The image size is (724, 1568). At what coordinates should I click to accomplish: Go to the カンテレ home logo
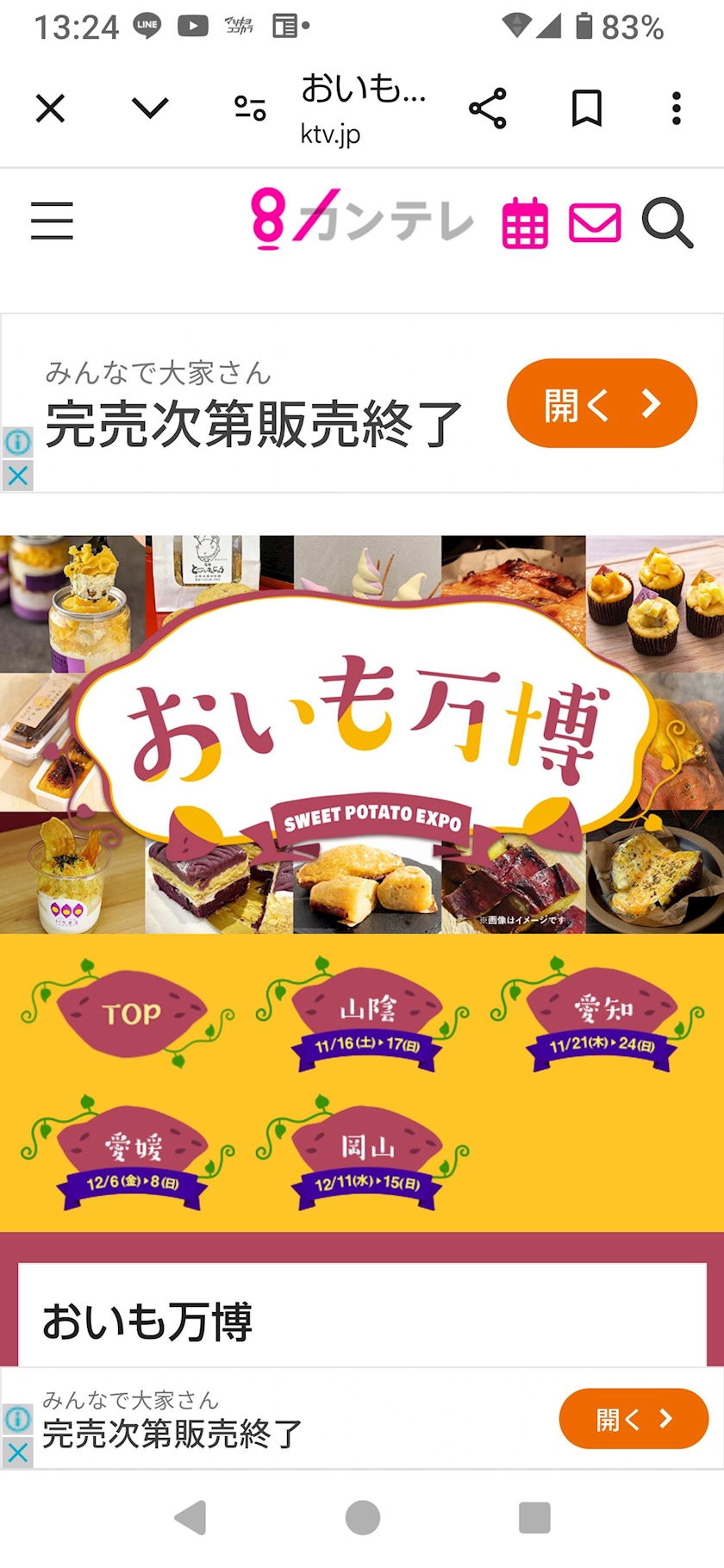(362, 219)
